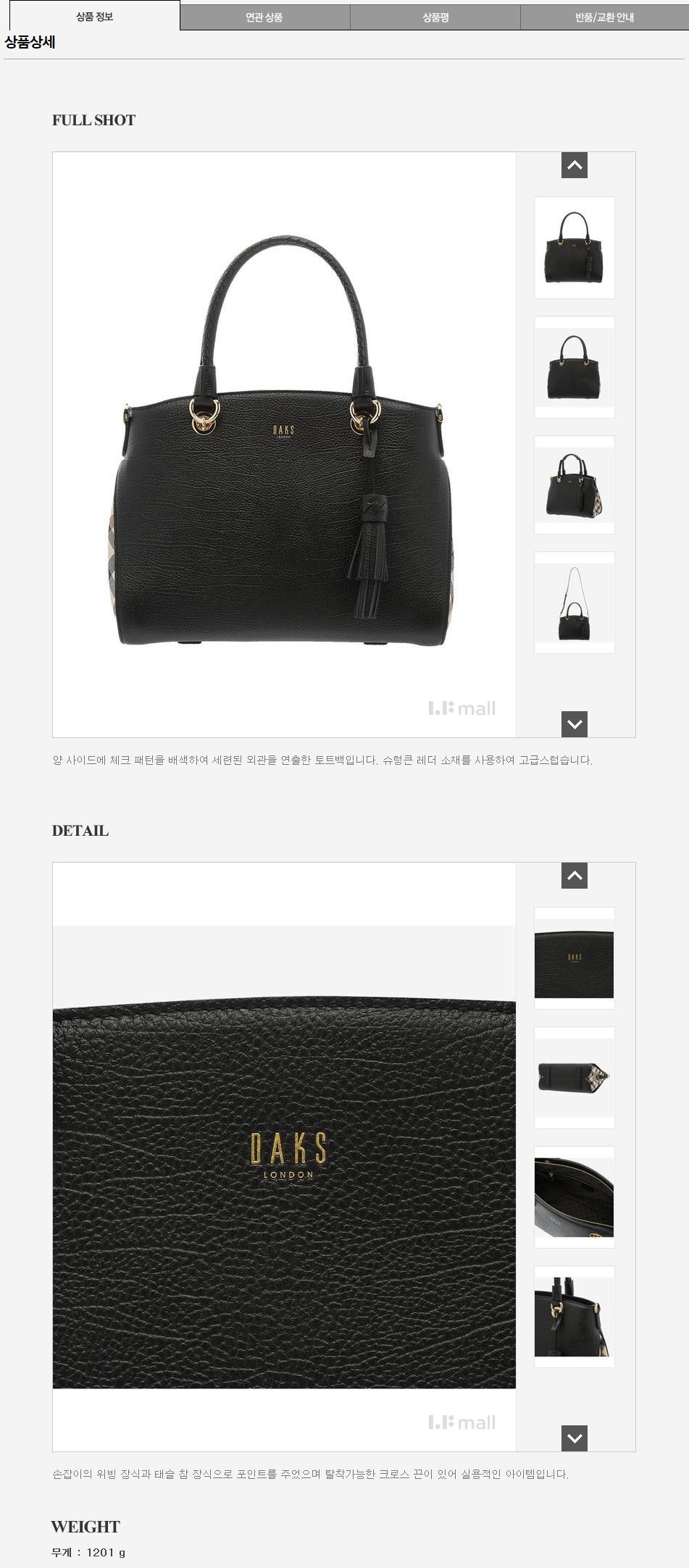This screenshot has height=1568, width=689.
Task: Select the 상품 정보 tab
Action: tap(94, 16)
